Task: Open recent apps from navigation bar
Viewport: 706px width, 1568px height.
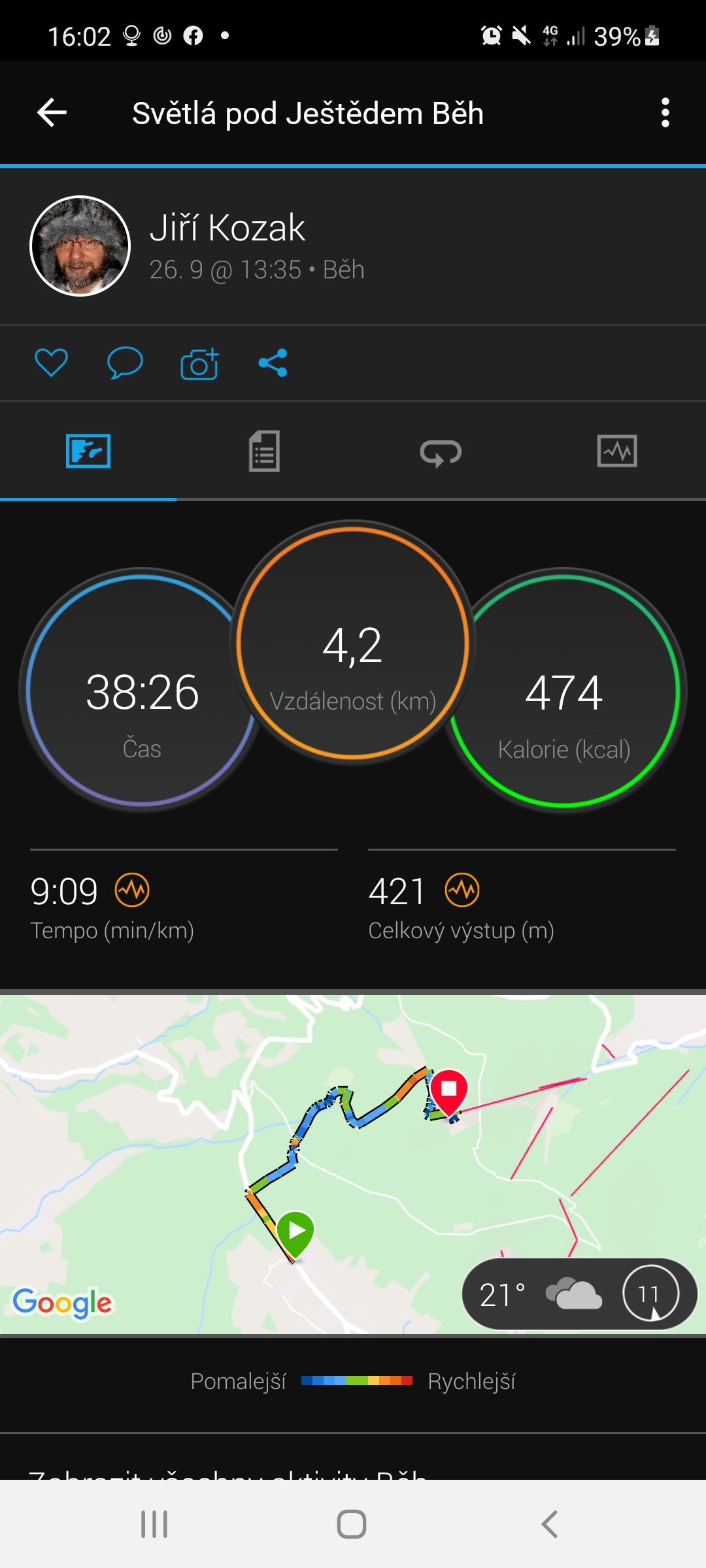Action: [155, 1524]
